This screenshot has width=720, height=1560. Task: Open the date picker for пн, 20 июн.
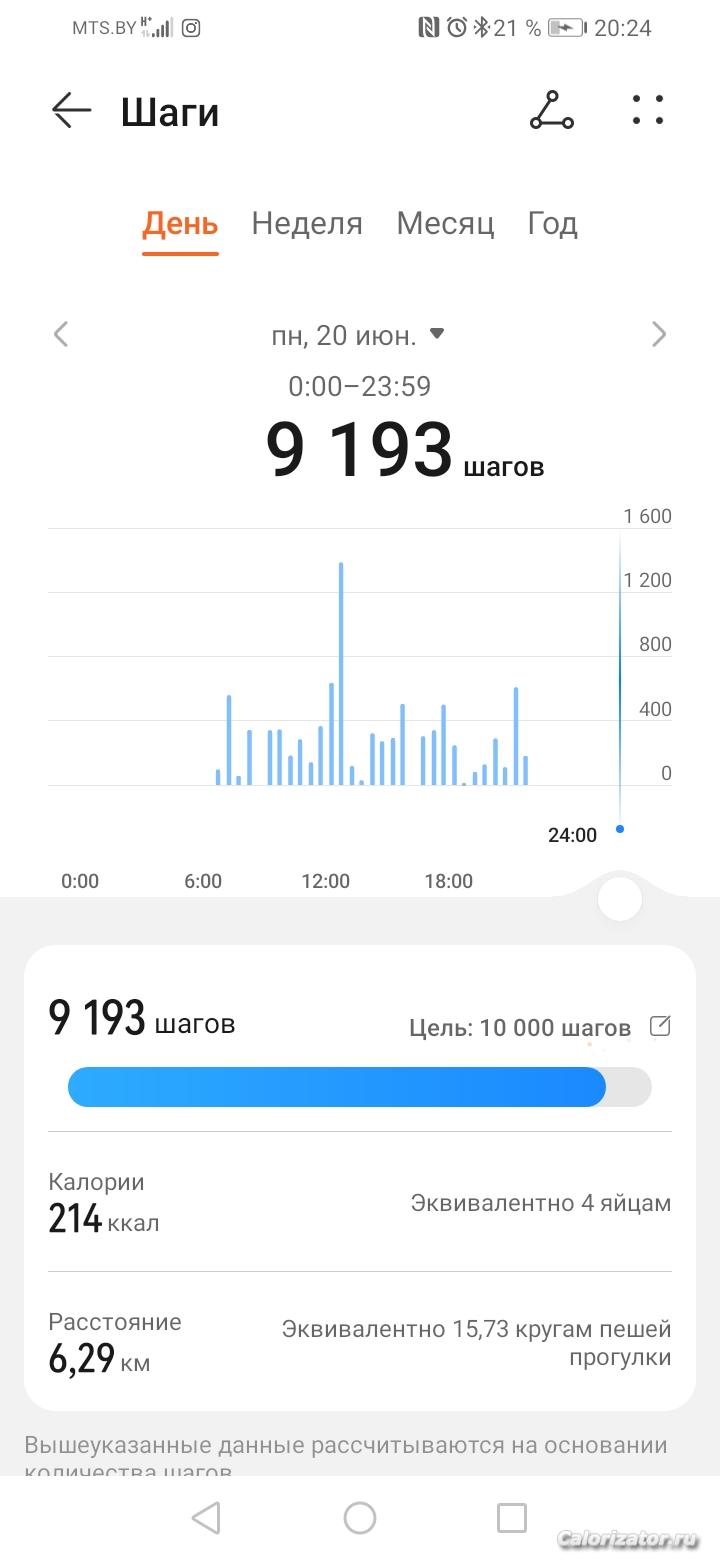357,335
